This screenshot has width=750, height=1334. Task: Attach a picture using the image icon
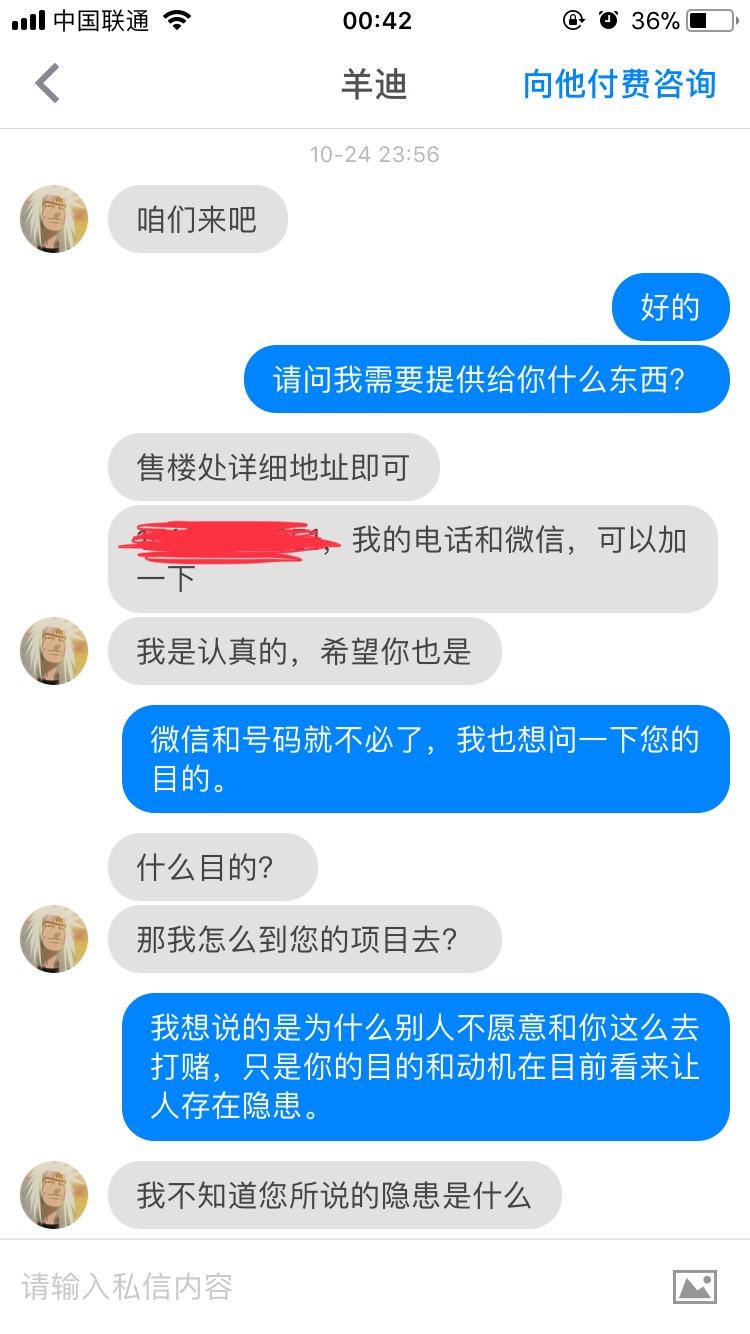click(x=694, y=1286)
